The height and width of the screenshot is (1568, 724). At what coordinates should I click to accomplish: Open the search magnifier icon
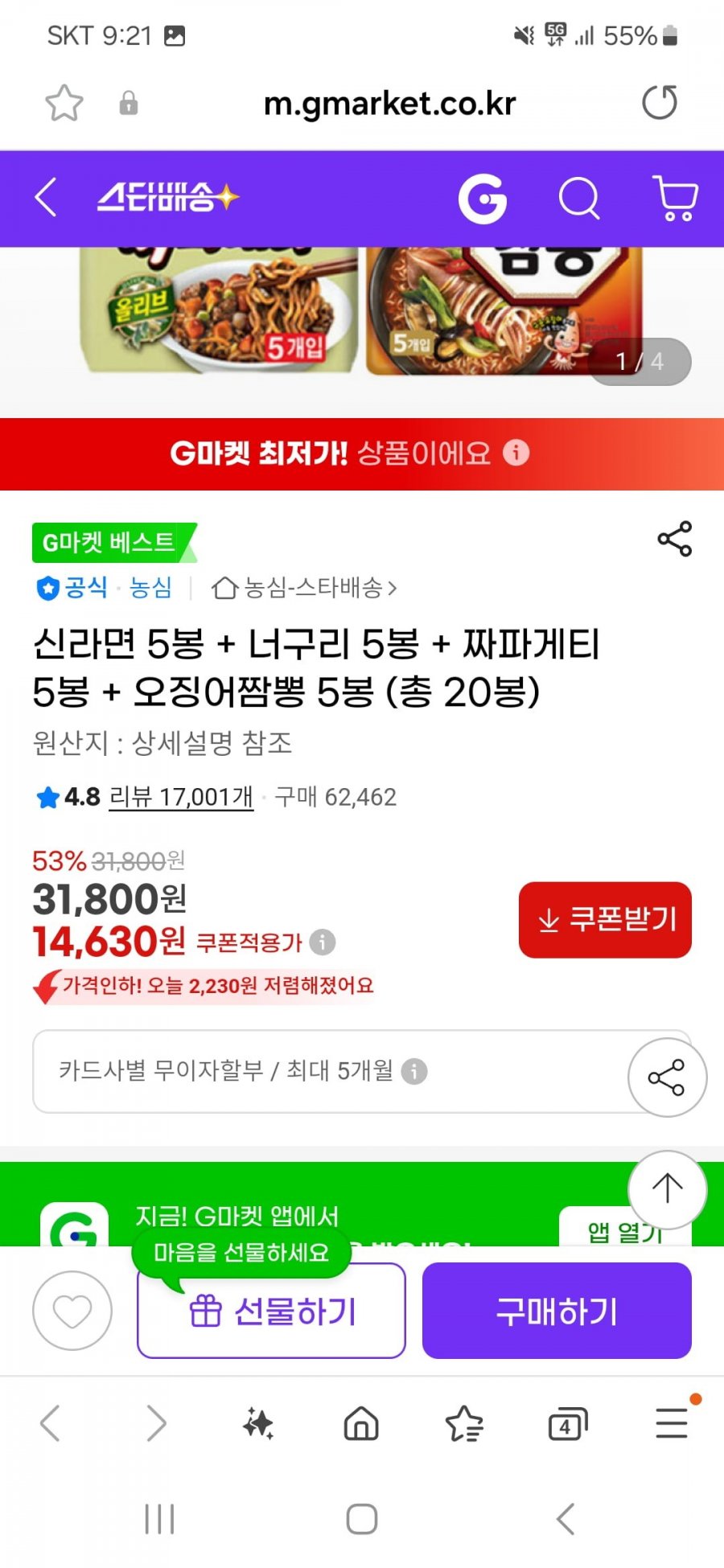coord(579,199)
